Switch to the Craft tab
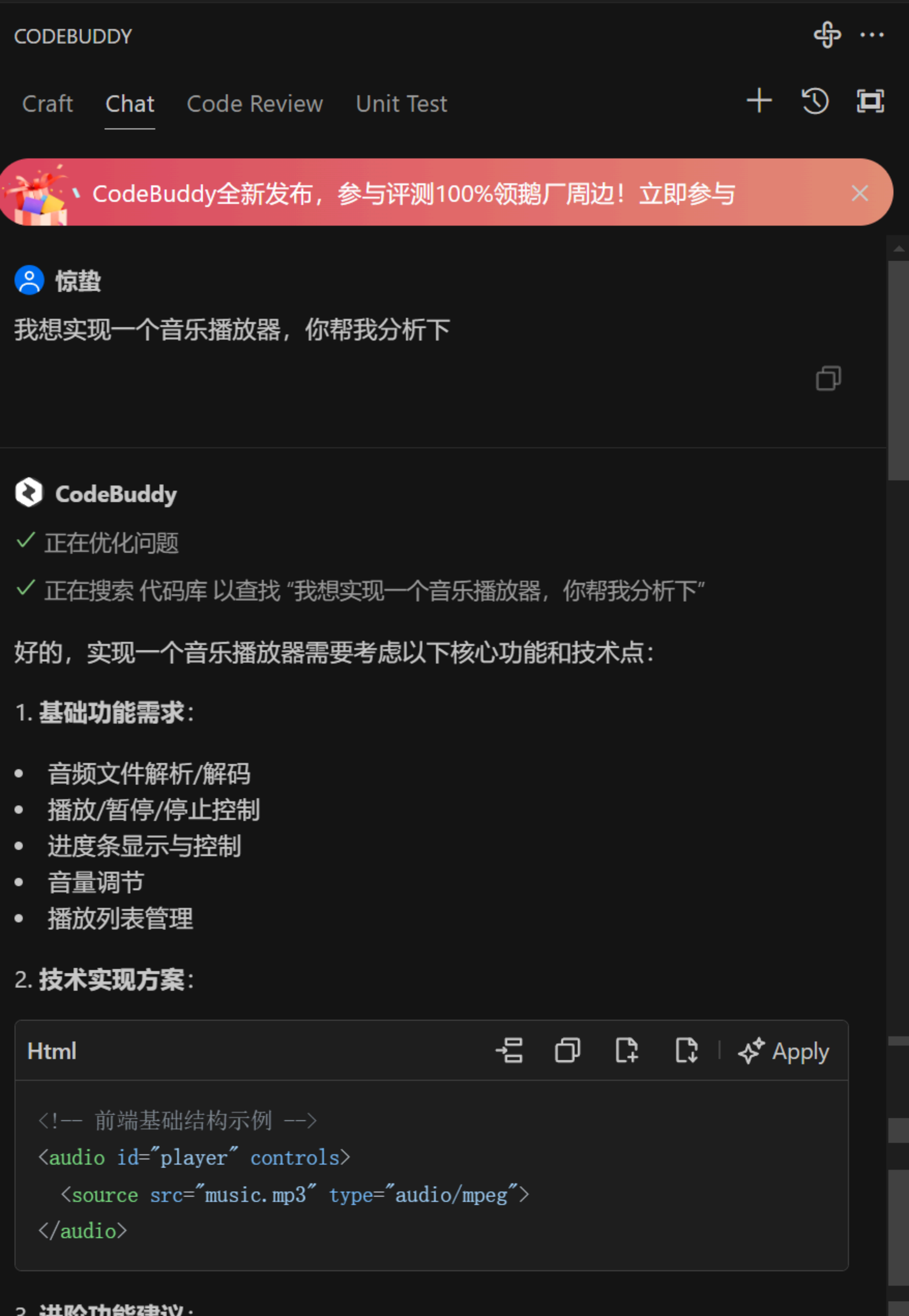The width and height of the screenshot is (909, 1316). (47, 104)
